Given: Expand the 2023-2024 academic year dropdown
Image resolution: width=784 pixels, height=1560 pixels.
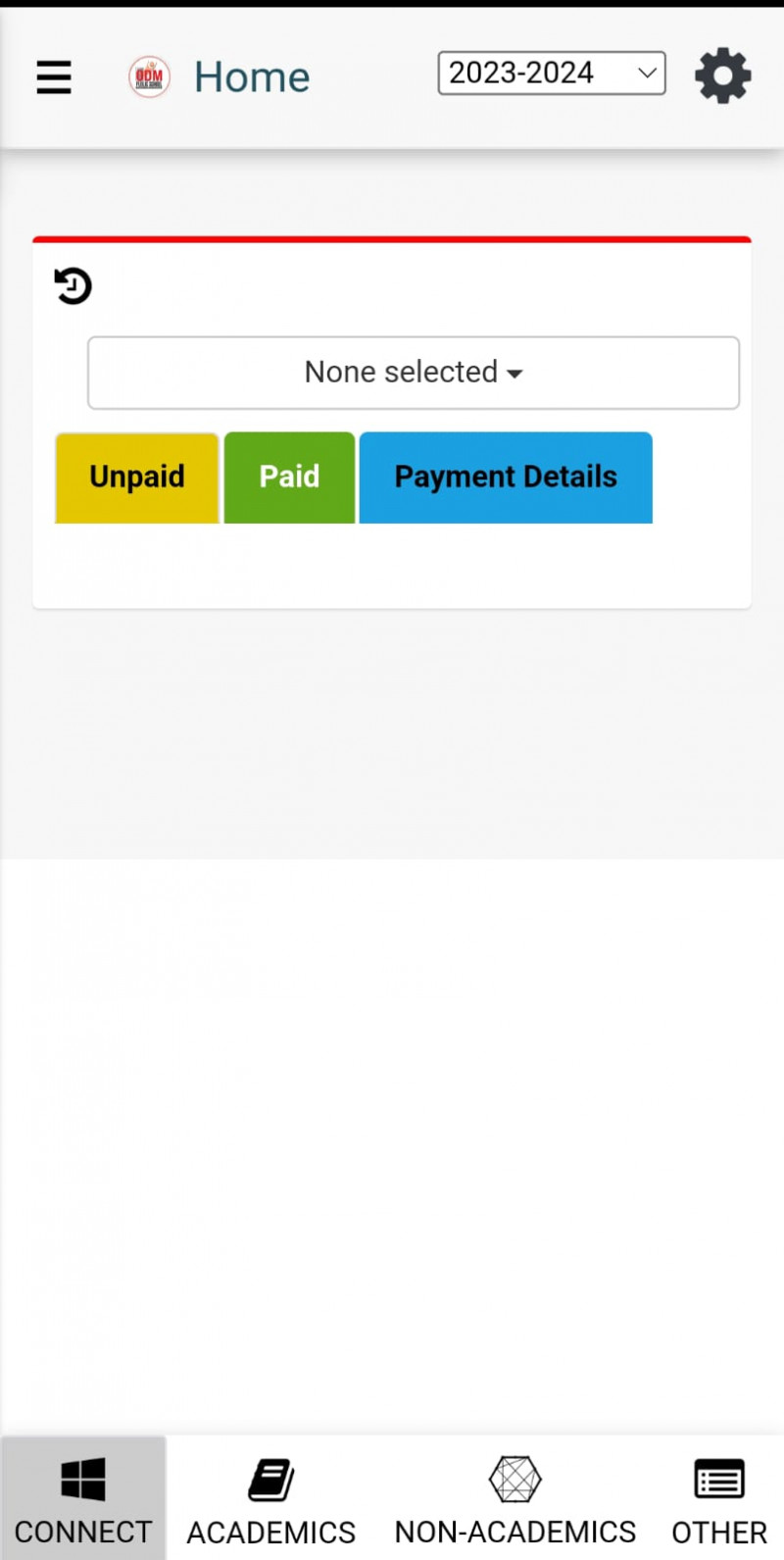Looking at the screenshot, I should pos(552,74).
